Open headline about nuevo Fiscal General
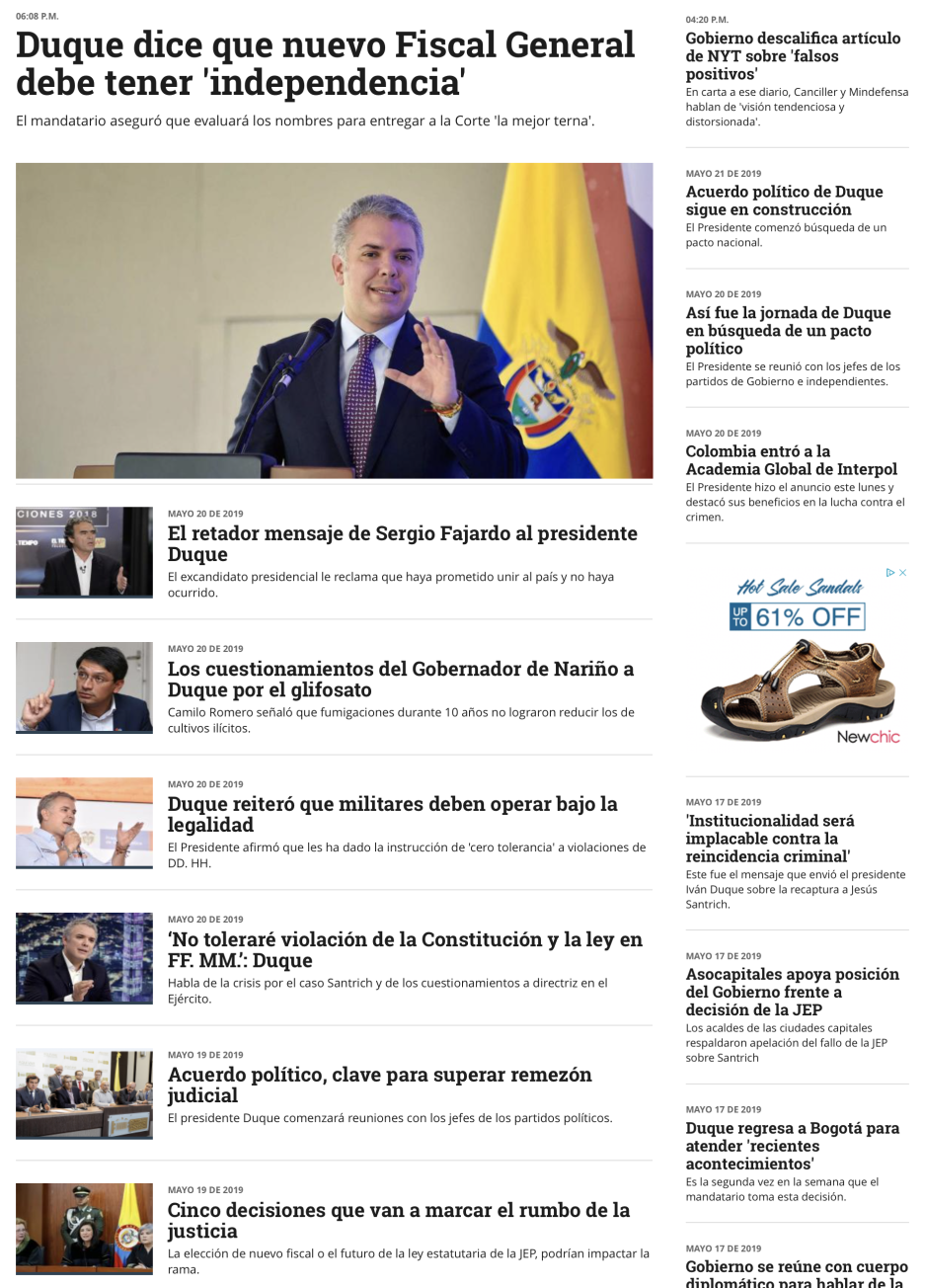Viewport: 926px width, 1288px height. (x=326, y=63)
